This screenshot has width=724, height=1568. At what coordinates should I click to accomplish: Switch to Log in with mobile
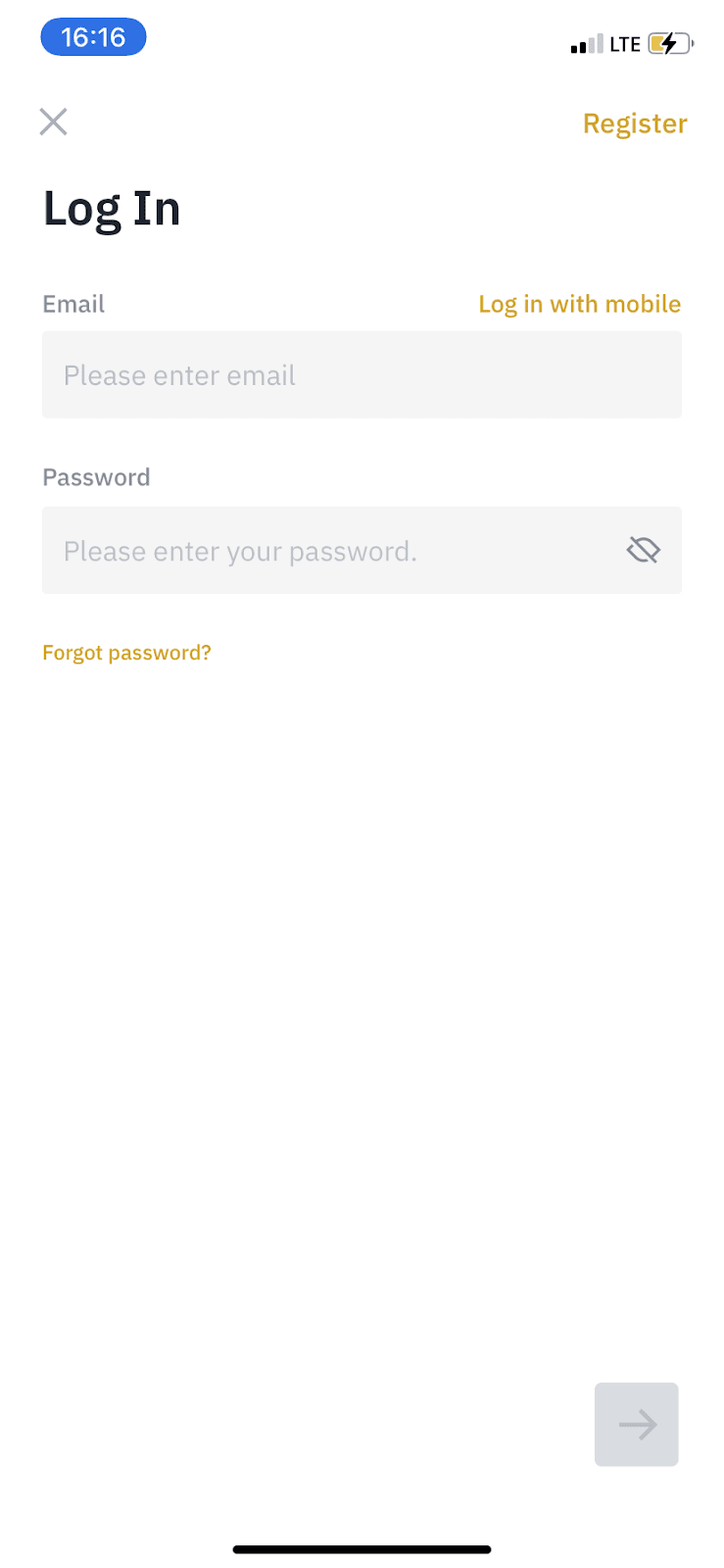pos(579,304)
